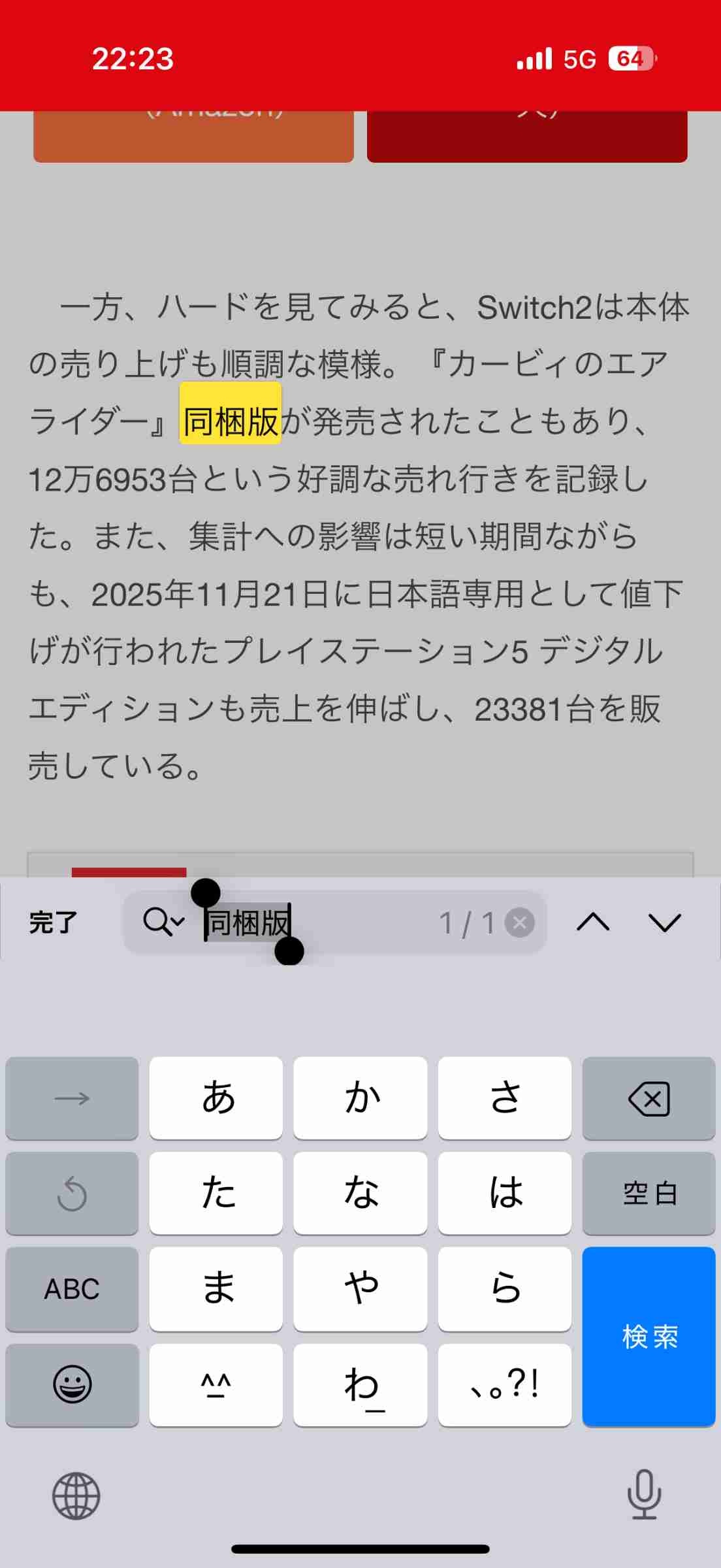
Task: Hit the blue 検索 key
Action: click(x=649, y=1336)
